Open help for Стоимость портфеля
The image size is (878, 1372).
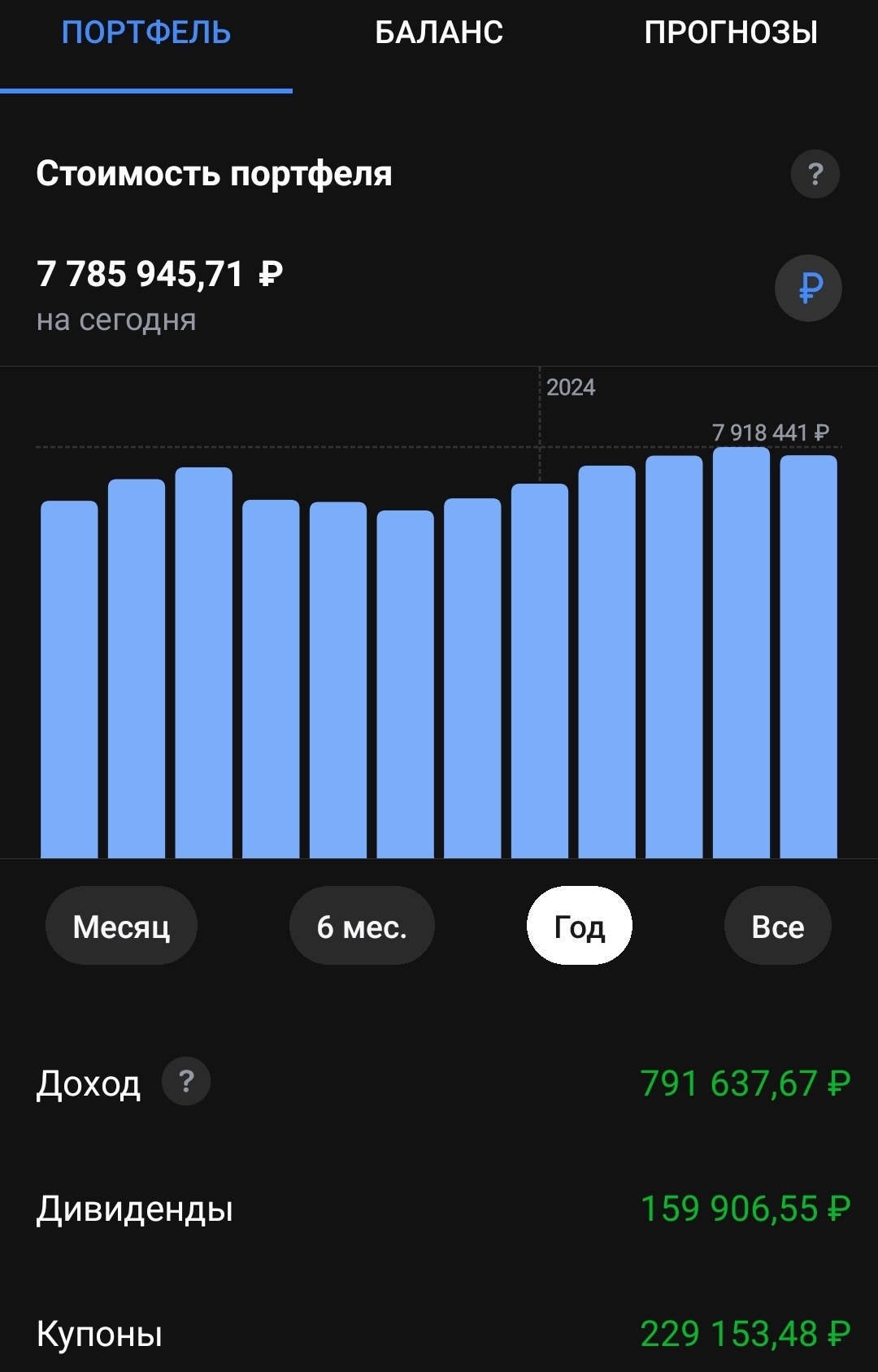tap(815, 174)
